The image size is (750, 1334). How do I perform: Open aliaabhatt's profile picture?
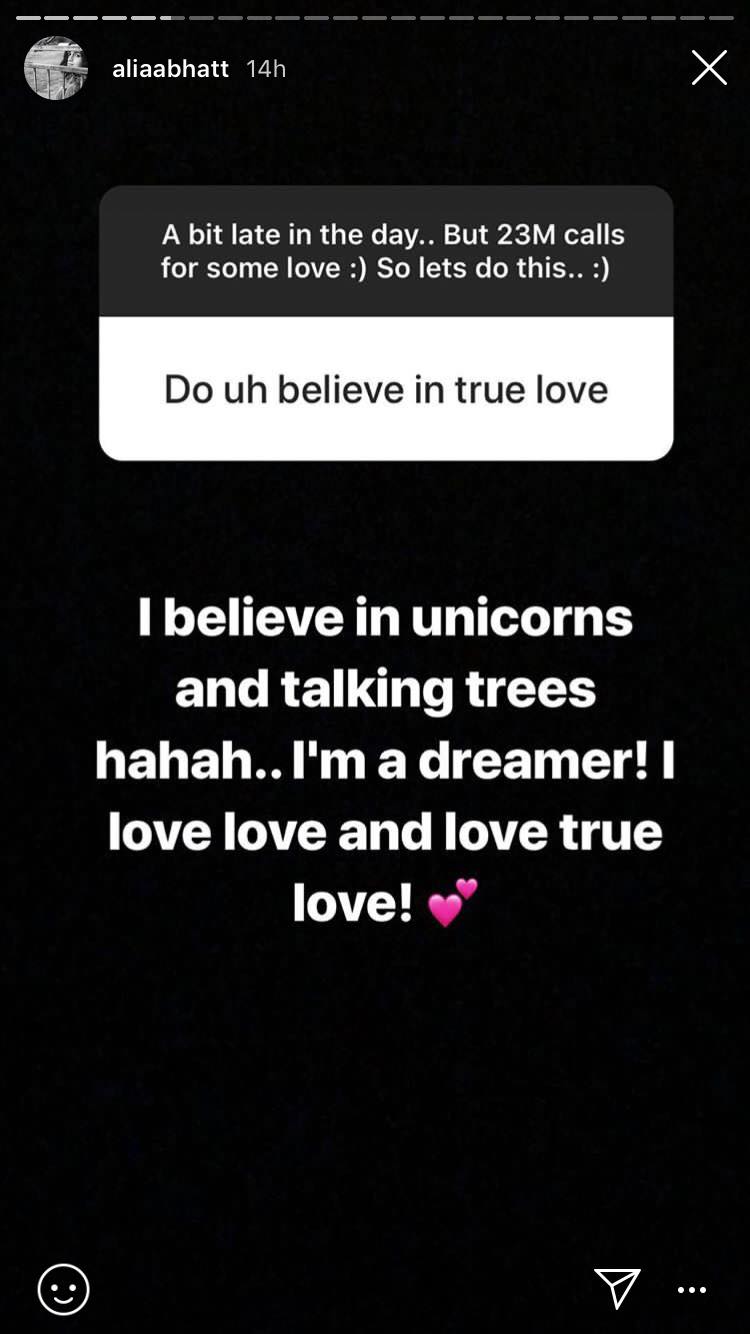[x=56, y=68]
